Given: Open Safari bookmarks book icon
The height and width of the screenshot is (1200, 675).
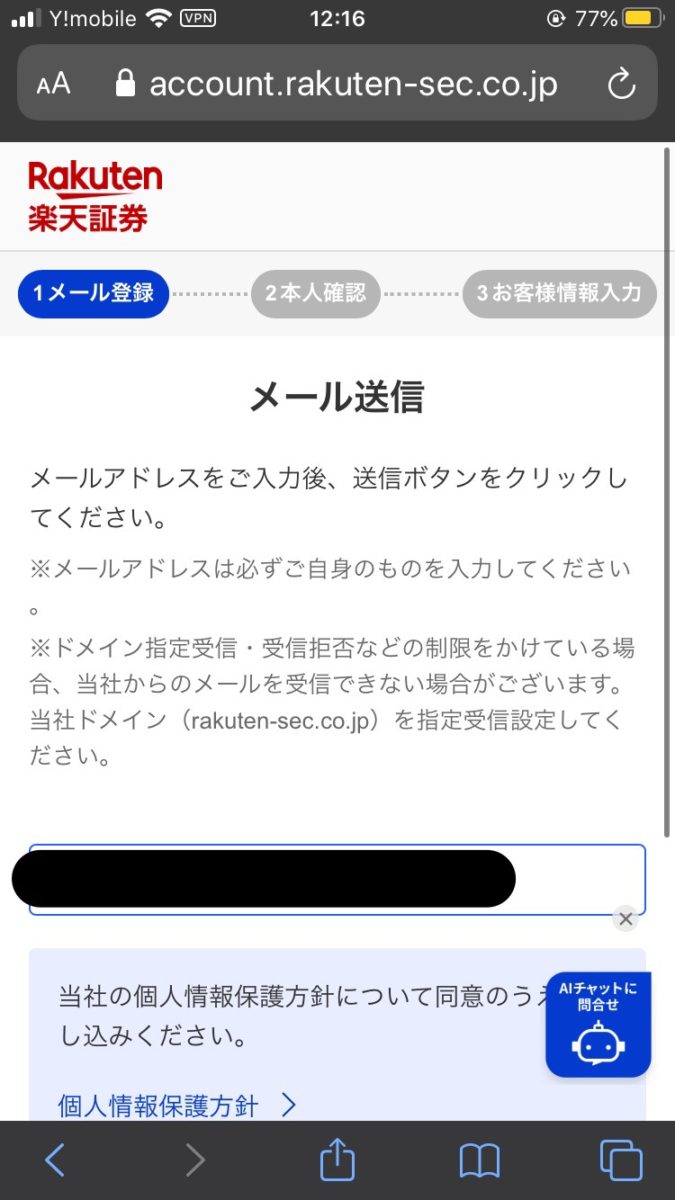Looking at the screenshot, I should (x=479, y=1161).
